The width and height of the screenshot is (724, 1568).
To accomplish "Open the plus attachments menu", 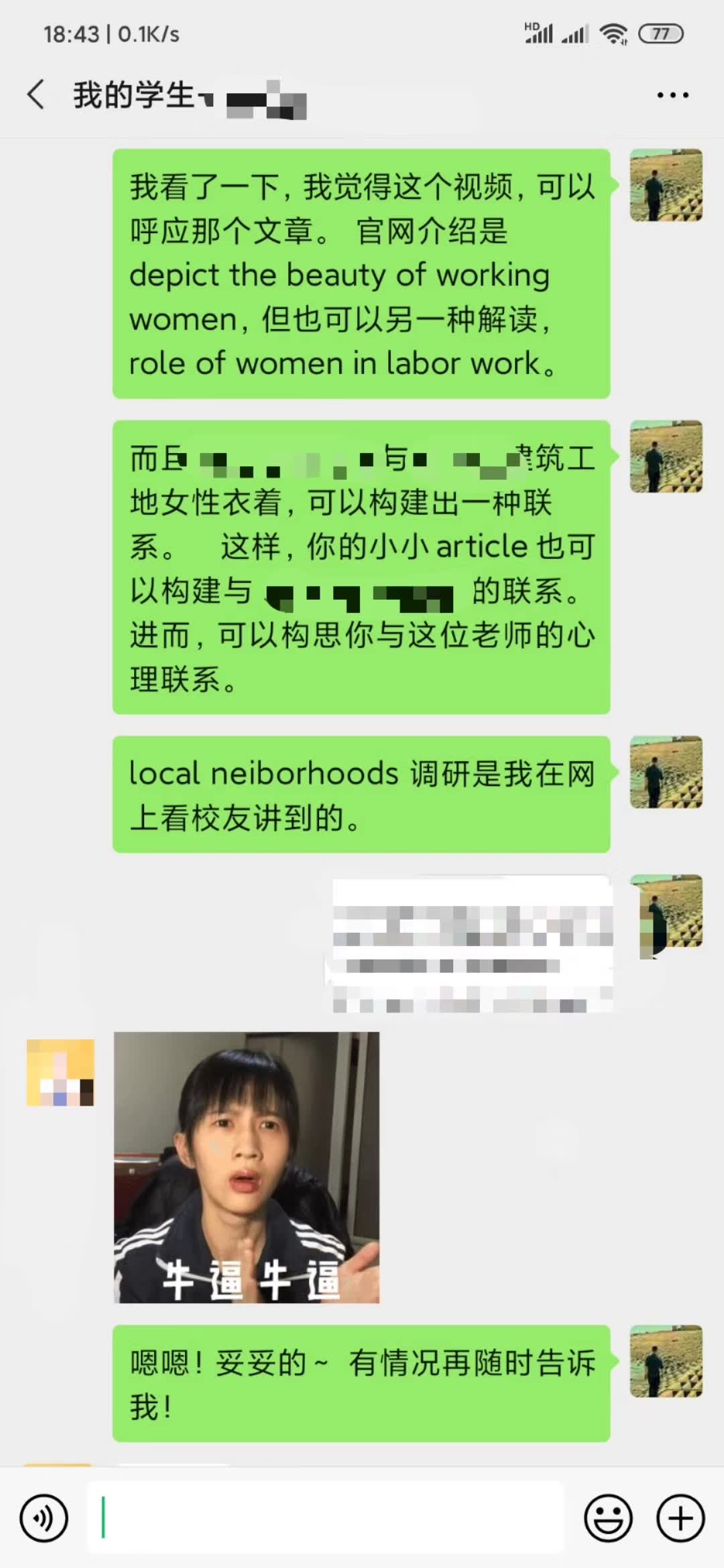I will pyautogui.click(x=680, y=1518).
